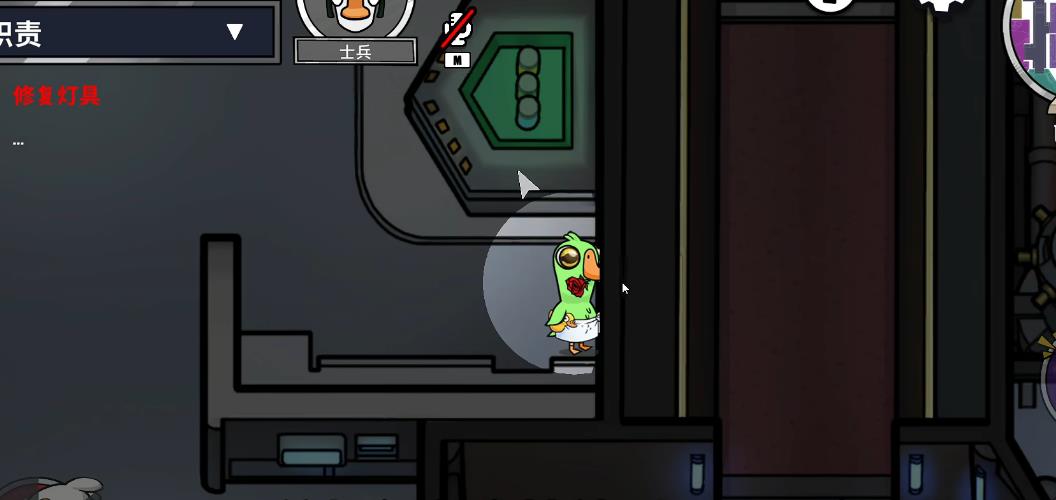Viewport: 1056px width, 500px height.
Task: Open the minimap in the corner
Action: coord(1035,45)
